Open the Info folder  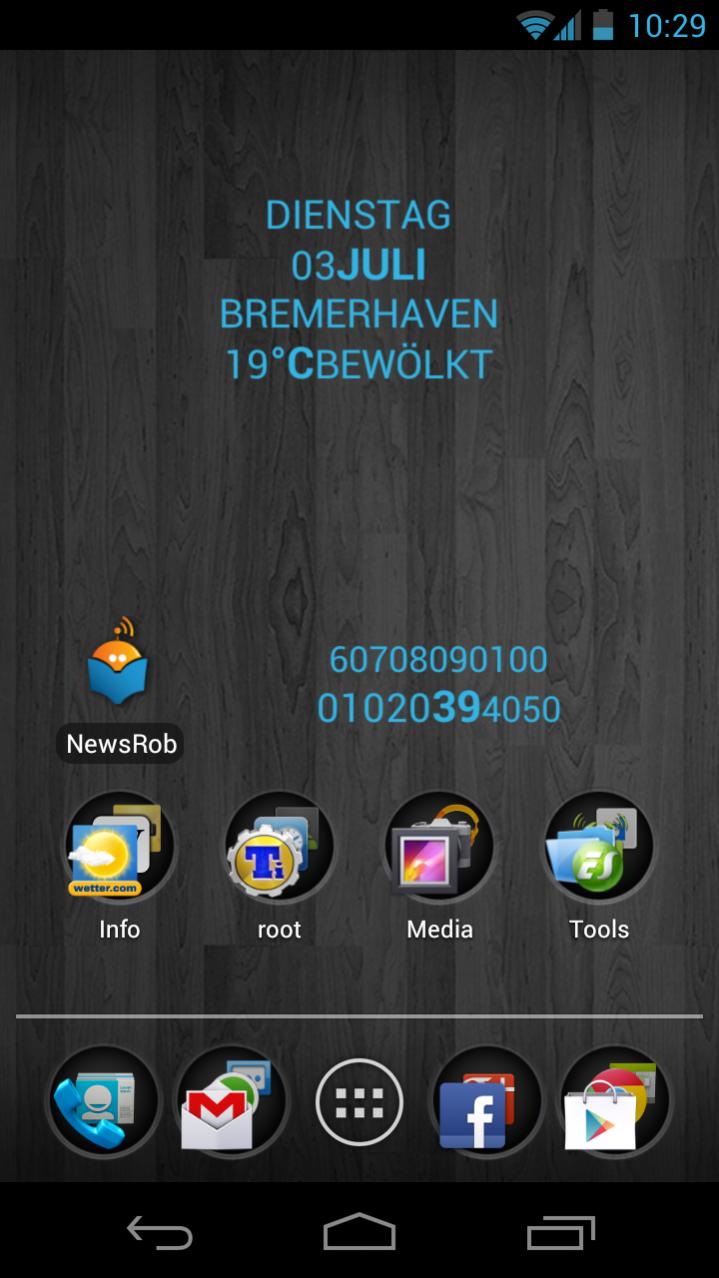(x=119, y=848)
